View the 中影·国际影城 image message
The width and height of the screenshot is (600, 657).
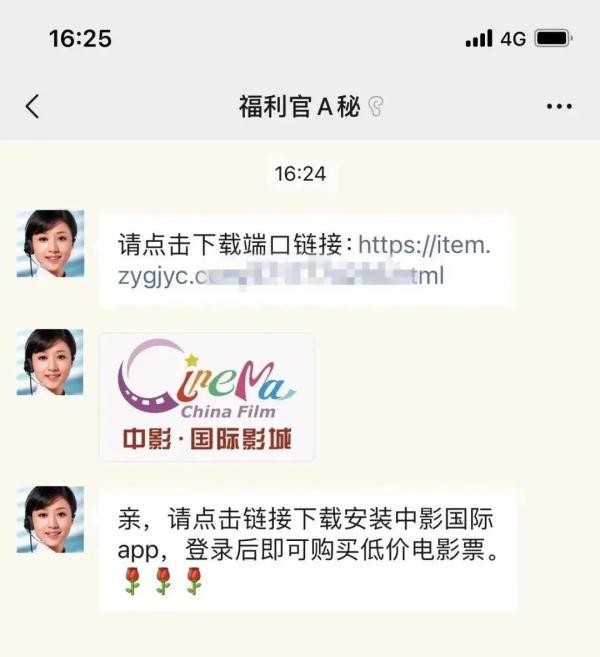point(206,397)
